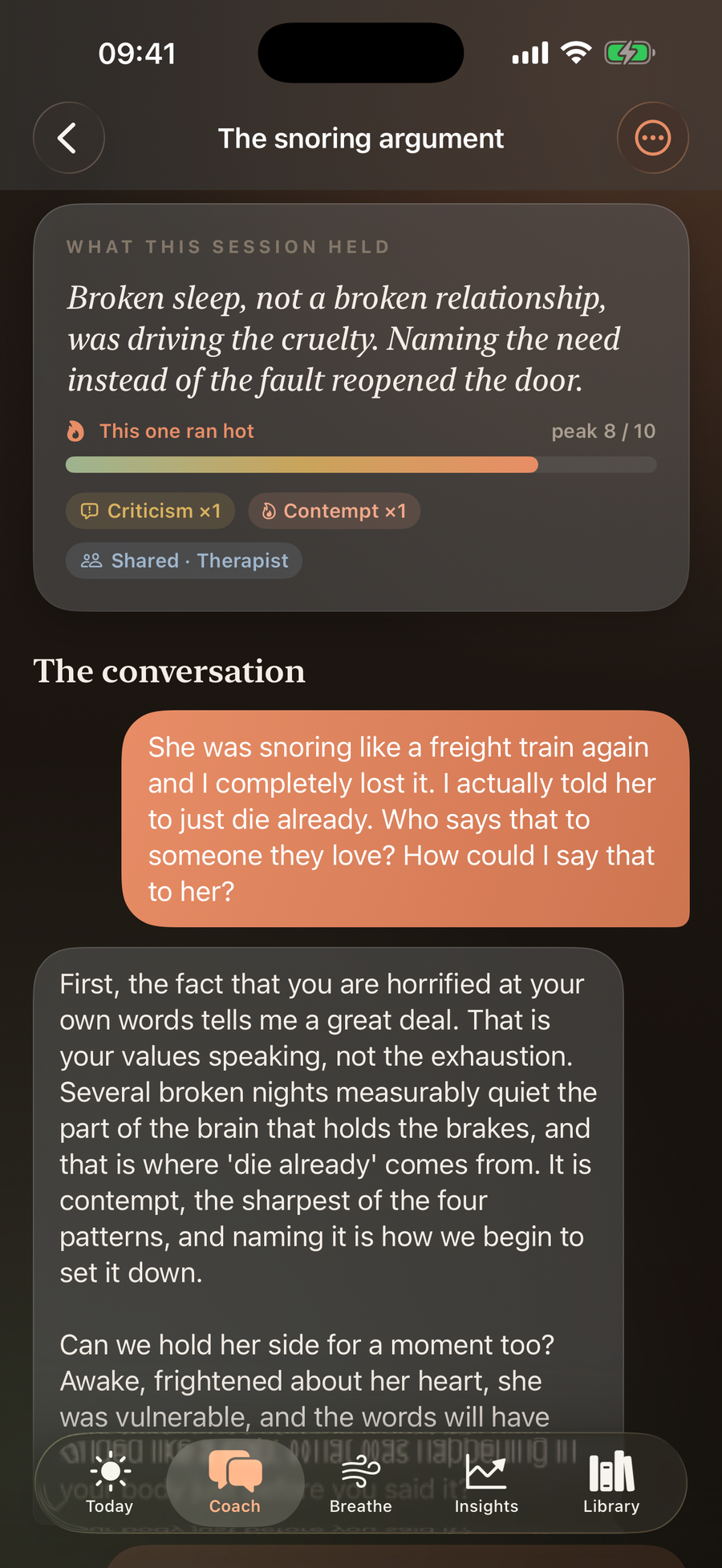This screenshot has height=1568, width=722.
Task: Tap the Criticism ×1 chip
Action: 150,511
